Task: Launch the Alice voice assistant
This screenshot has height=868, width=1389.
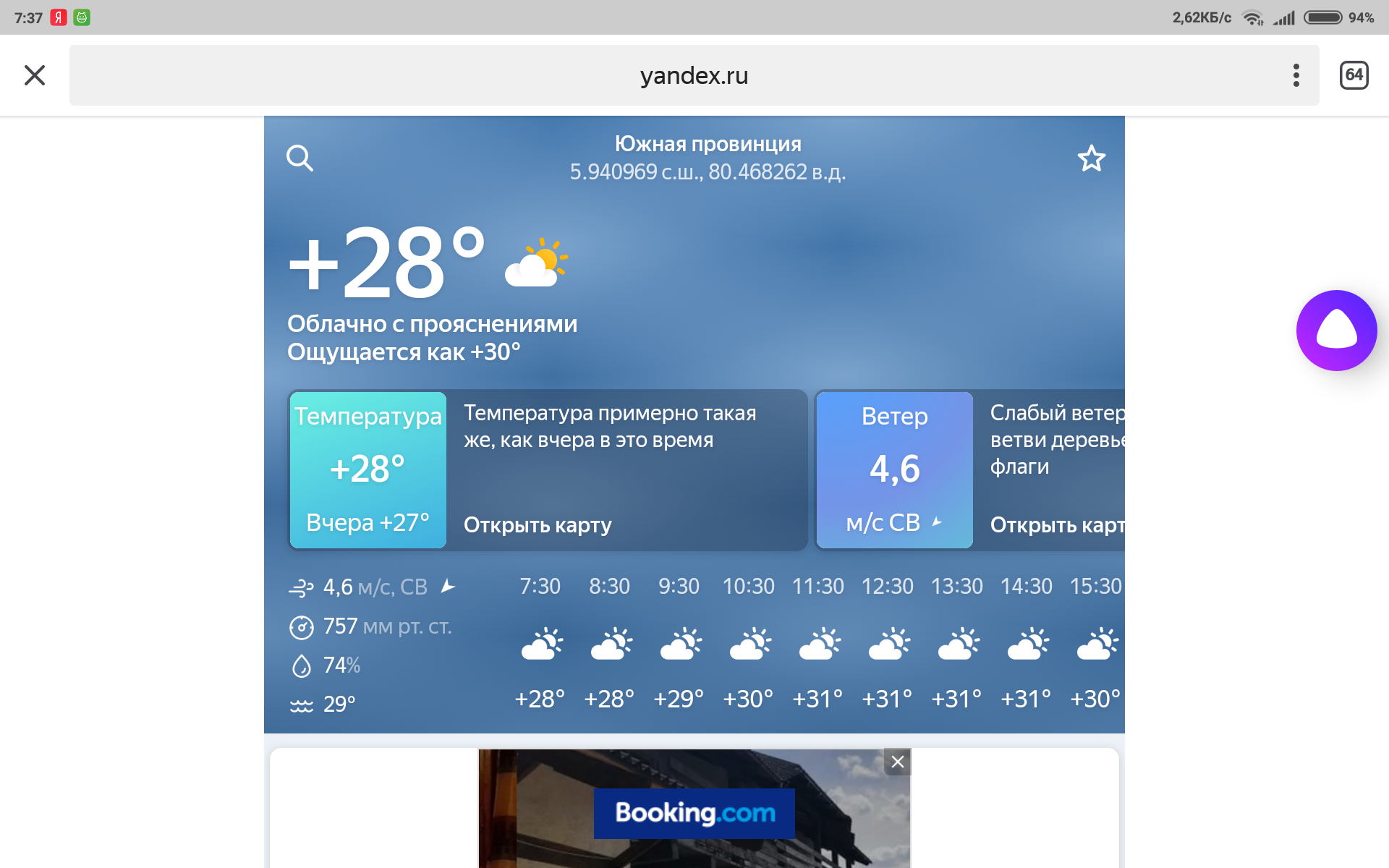Action: pyautogui.click(x=1335, y=331)
